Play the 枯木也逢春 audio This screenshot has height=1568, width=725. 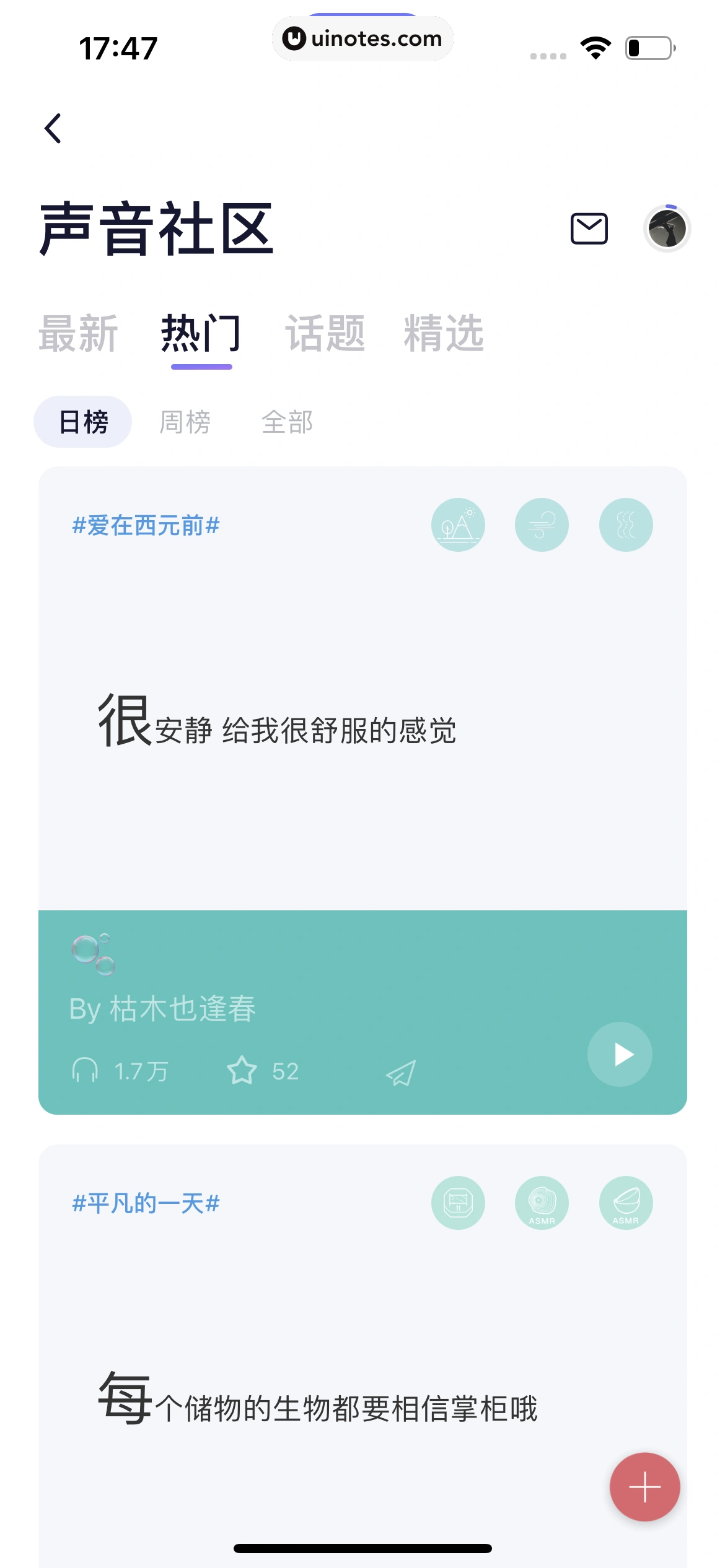pyautogui.click(x=620, y=1053)
